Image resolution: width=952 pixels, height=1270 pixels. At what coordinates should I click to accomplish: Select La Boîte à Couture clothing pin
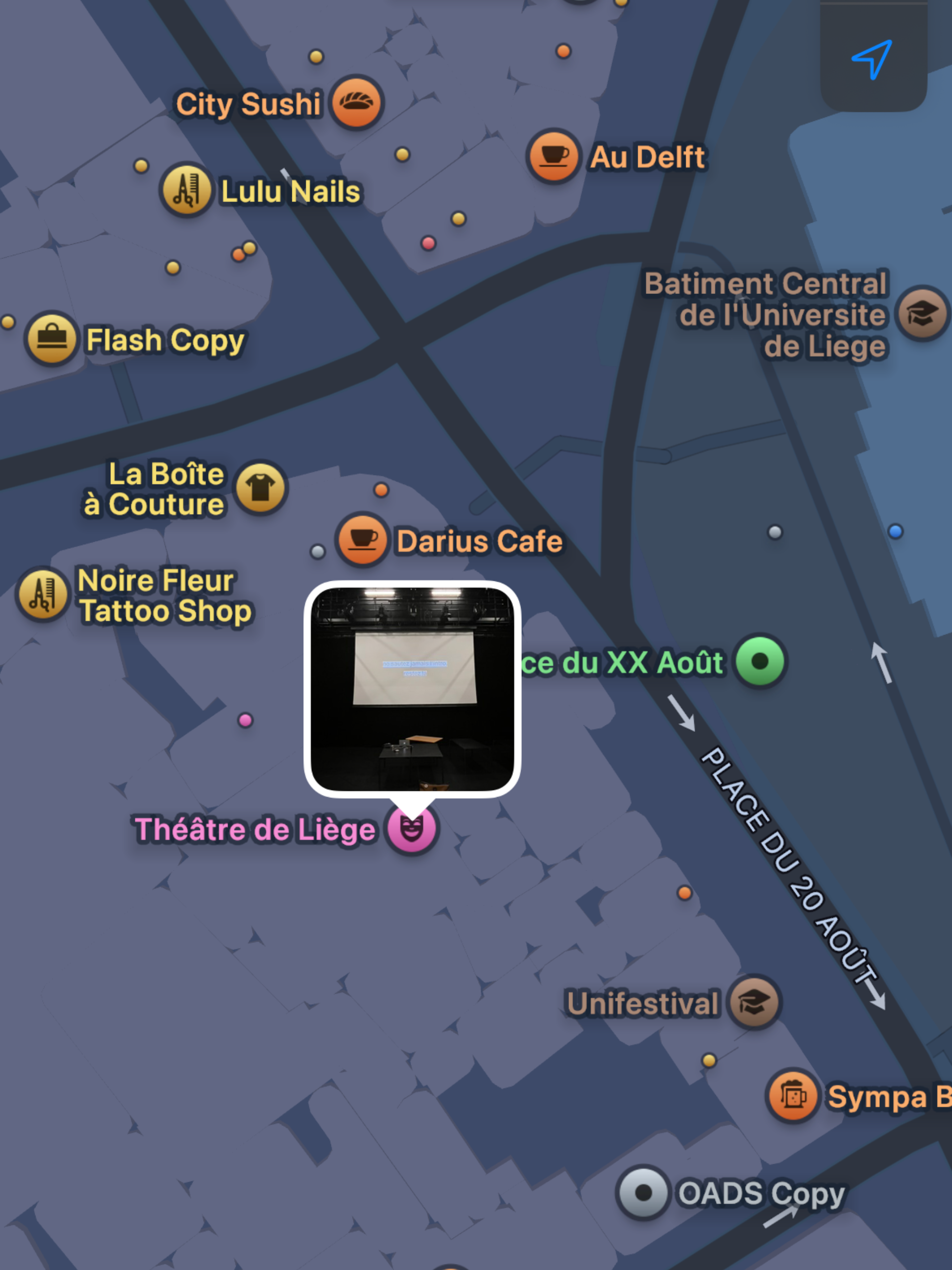(x=261, y=488)
